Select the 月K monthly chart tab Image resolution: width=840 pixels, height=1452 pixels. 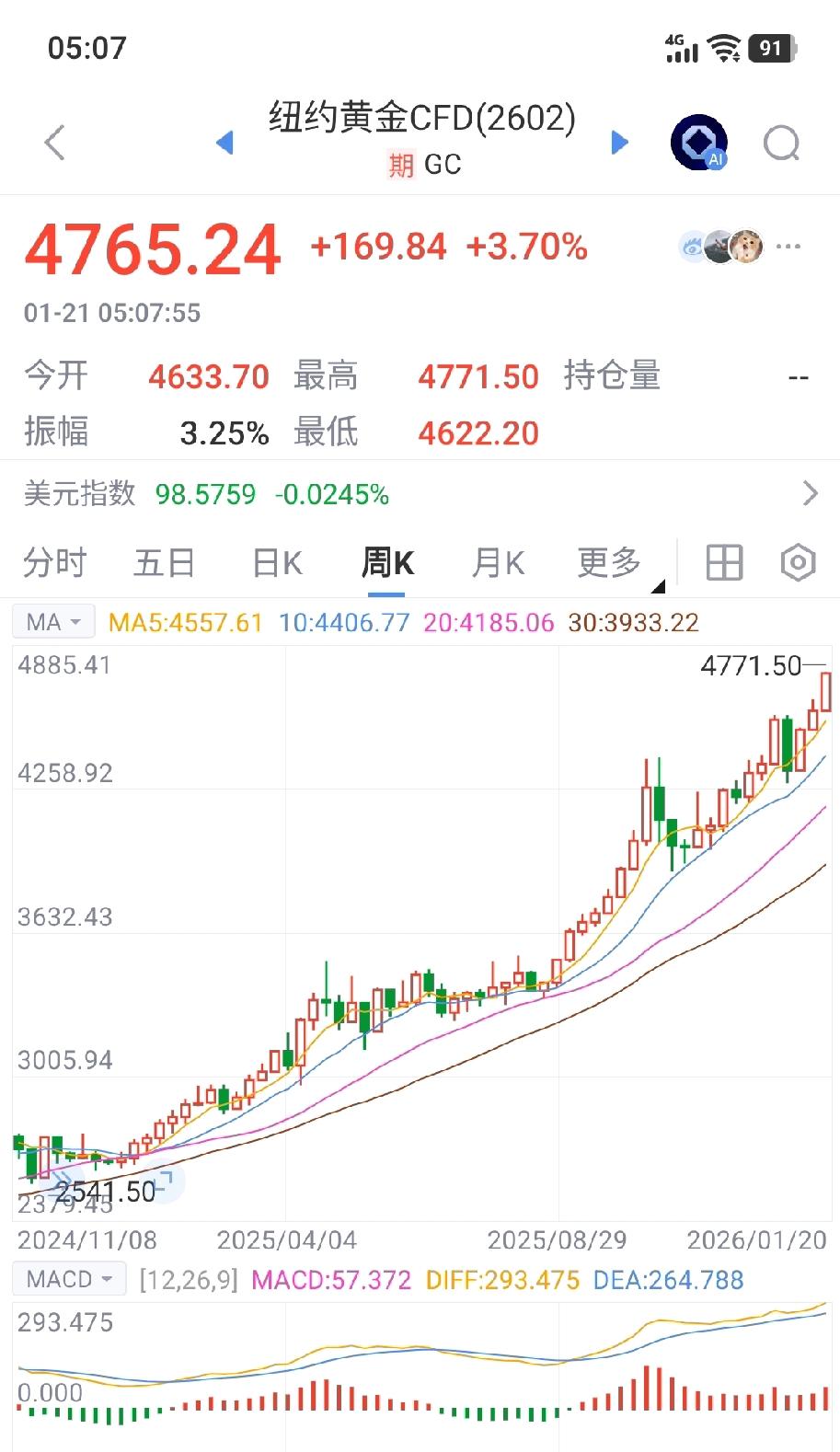pos(497,562)
